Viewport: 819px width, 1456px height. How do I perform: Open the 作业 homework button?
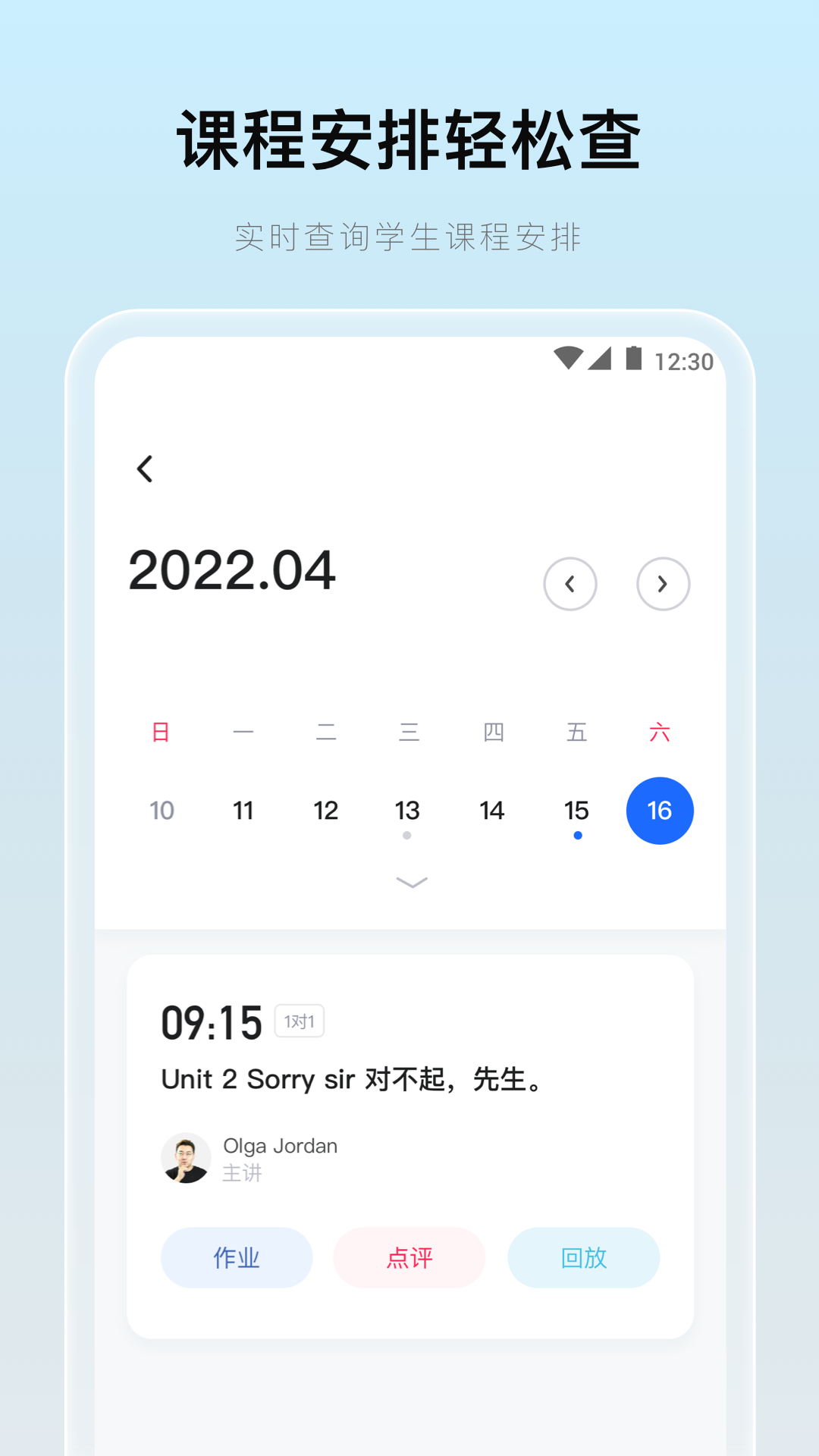(x=236, y=1258)
